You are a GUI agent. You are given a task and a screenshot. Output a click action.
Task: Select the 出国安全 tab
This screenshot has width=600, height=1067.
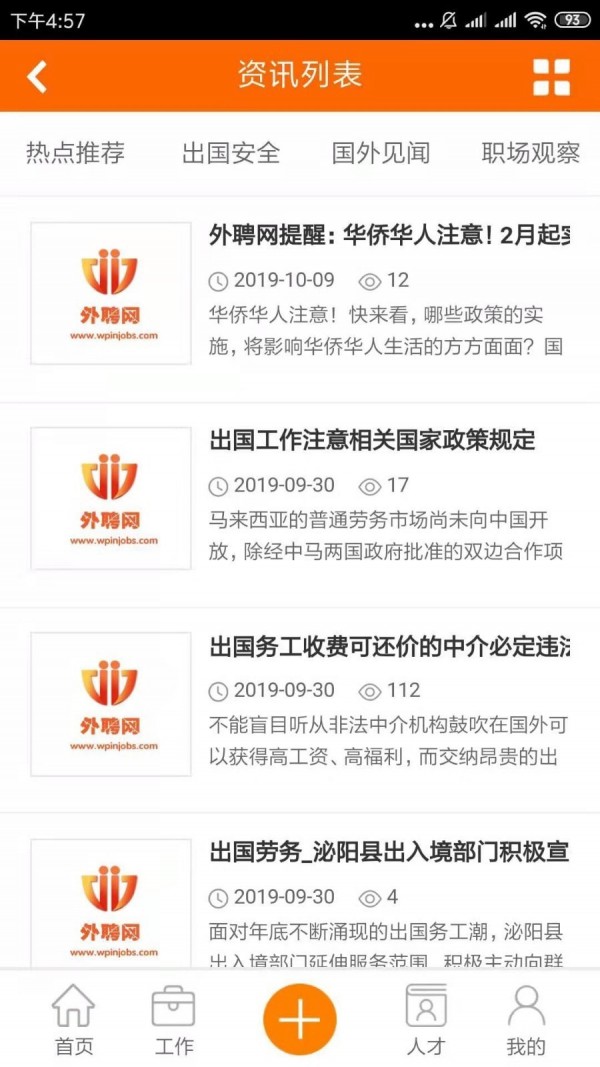tap(231, 153)
